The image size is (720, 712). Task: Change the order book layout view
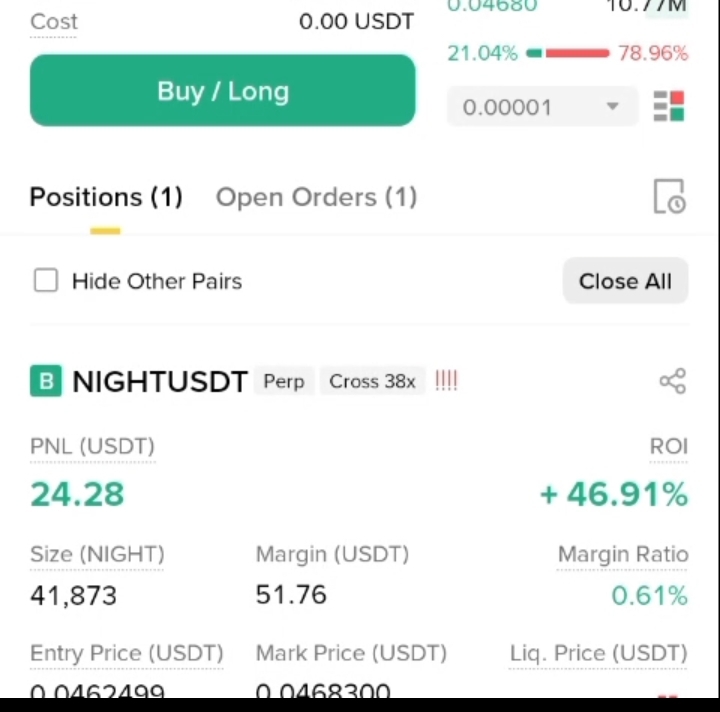[x=668, y=106]
